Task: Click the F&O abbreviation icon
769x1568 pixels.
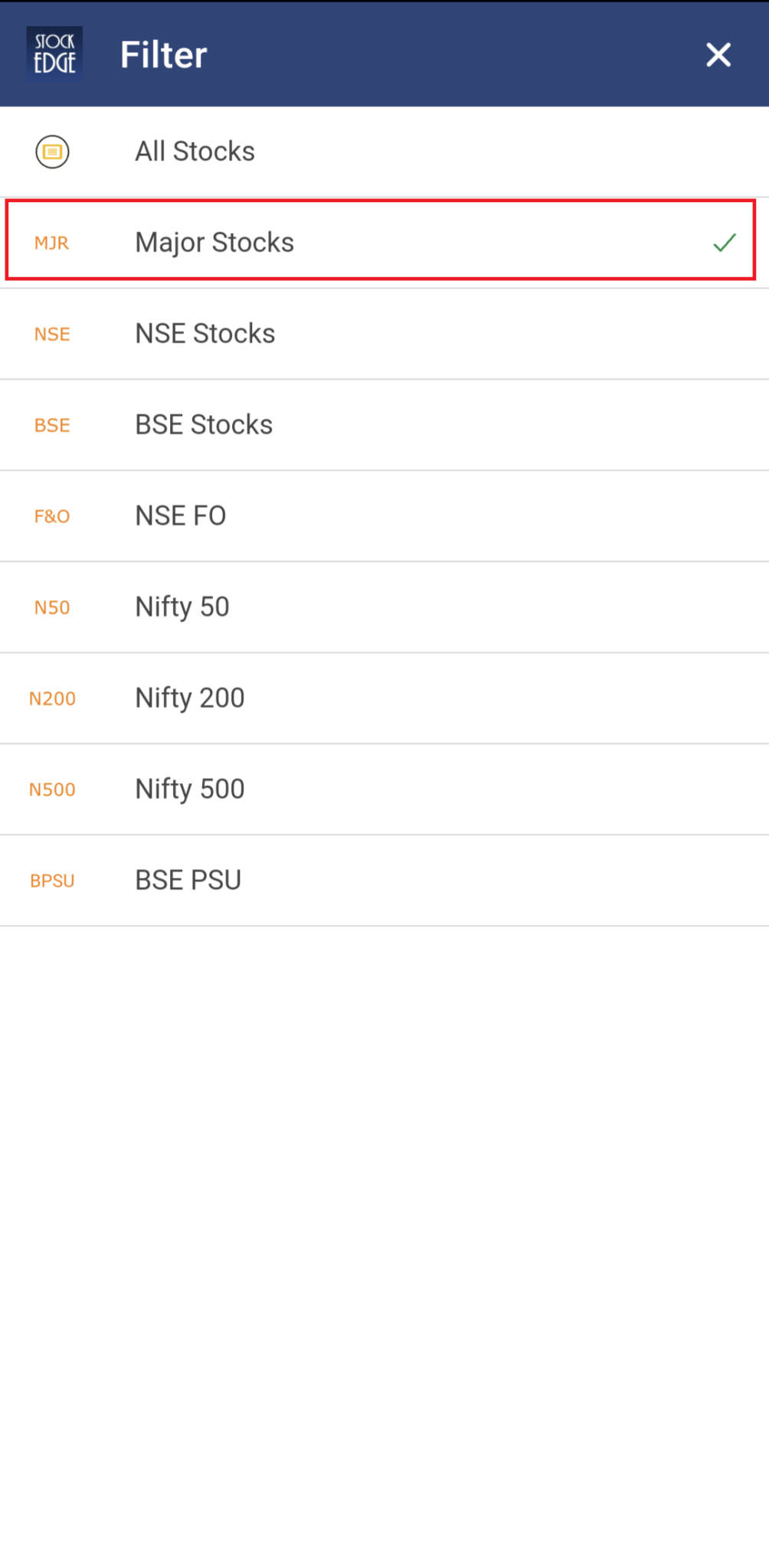Action: (51, 516)
